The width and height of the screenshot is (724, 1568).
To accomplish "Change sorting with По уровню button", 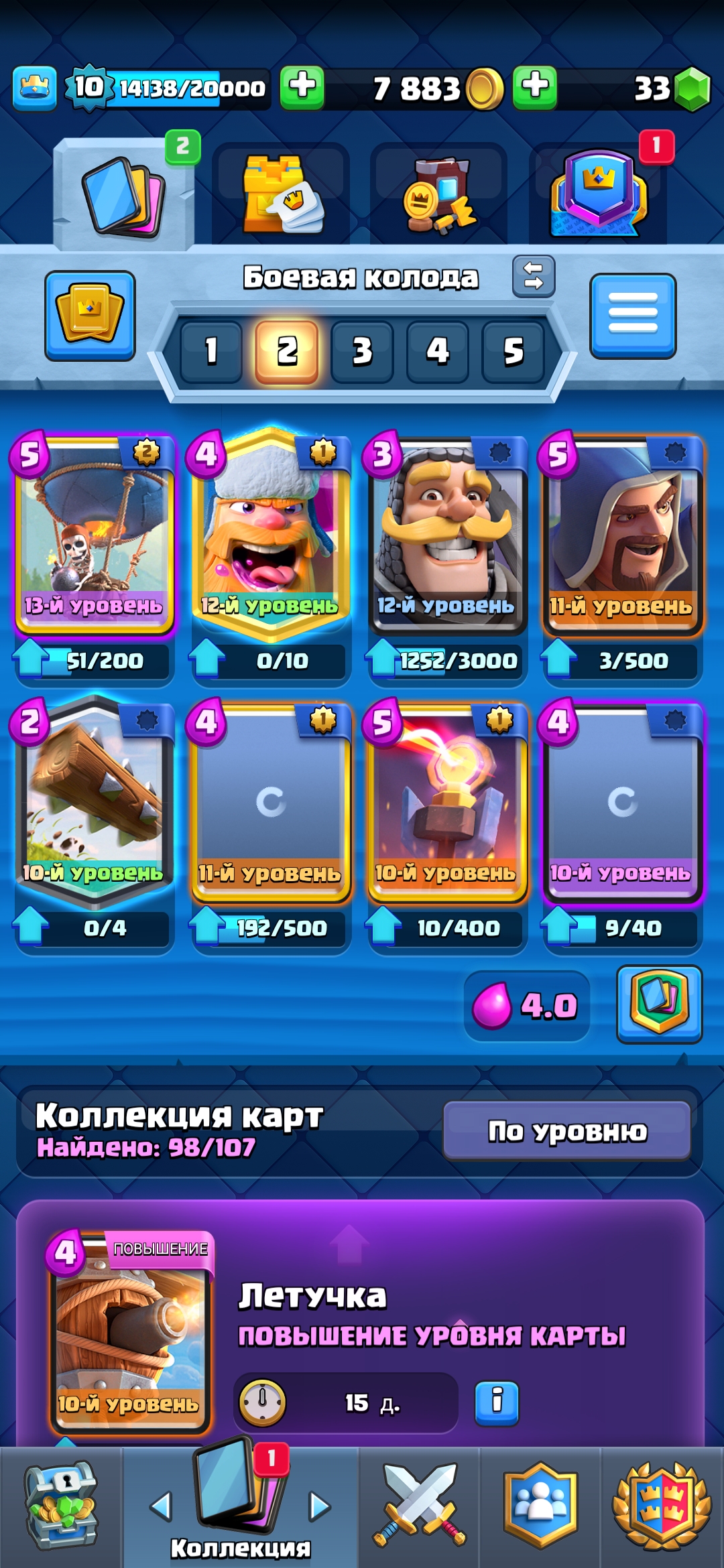I will (567, 1131).
